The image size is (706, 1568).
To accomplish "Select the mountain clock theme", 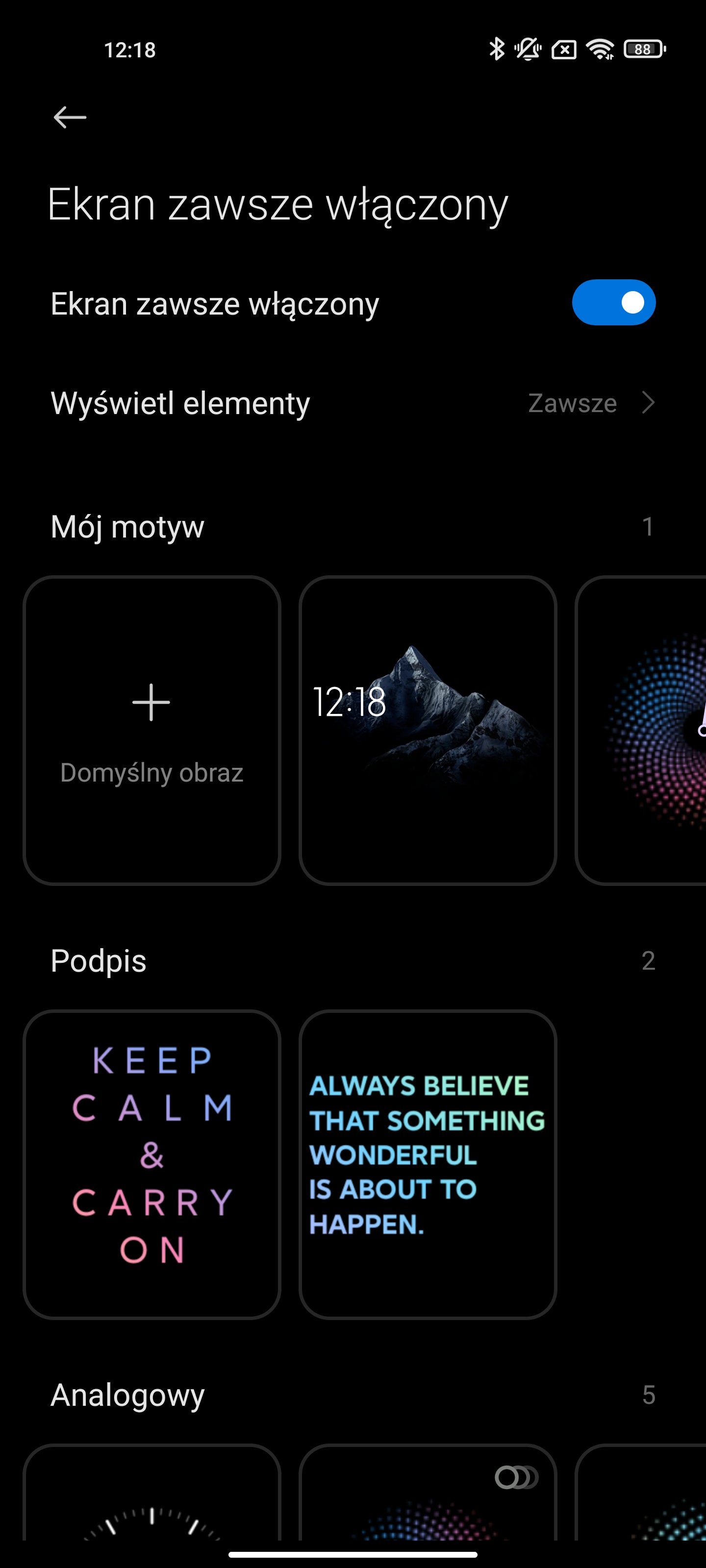I will tap(428, 730).
